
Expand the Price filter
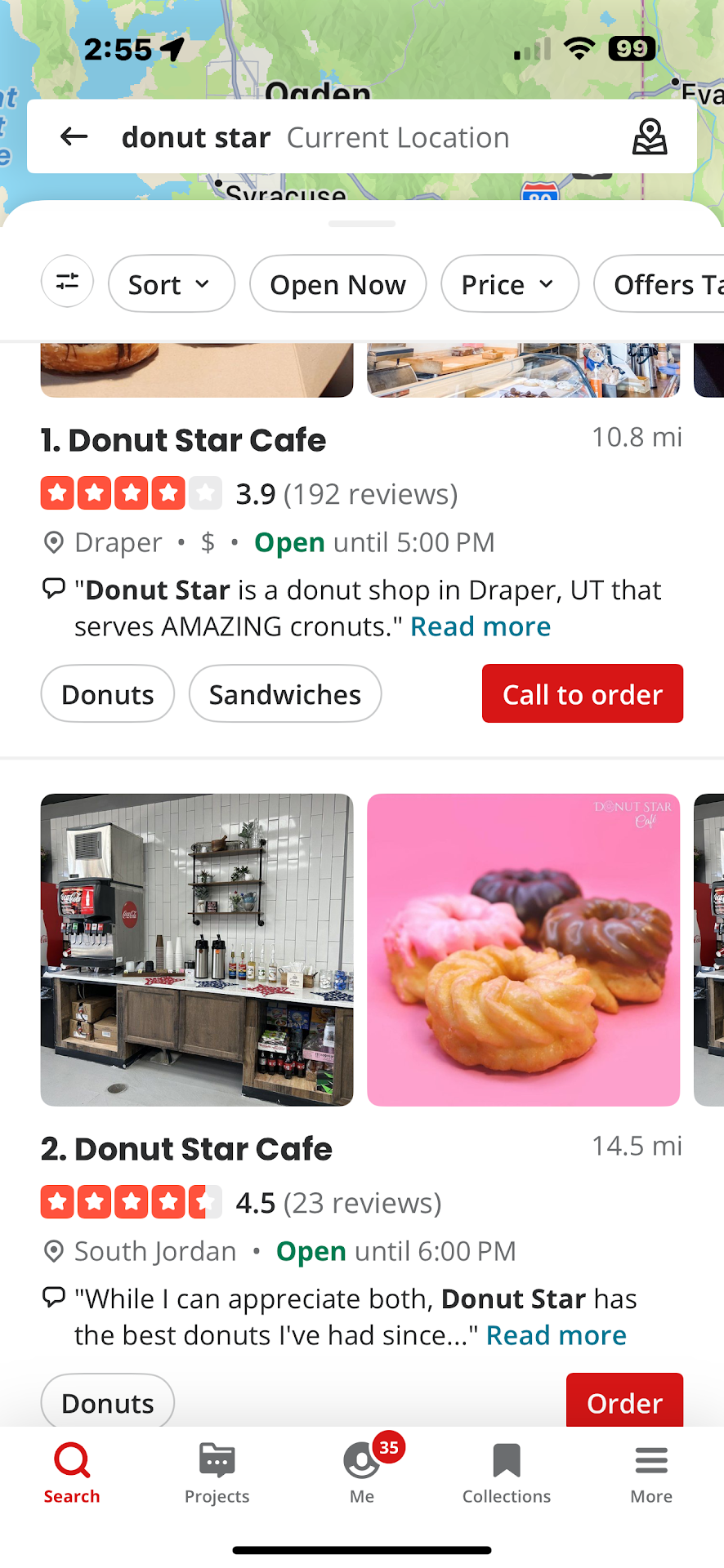pos(509,284)
